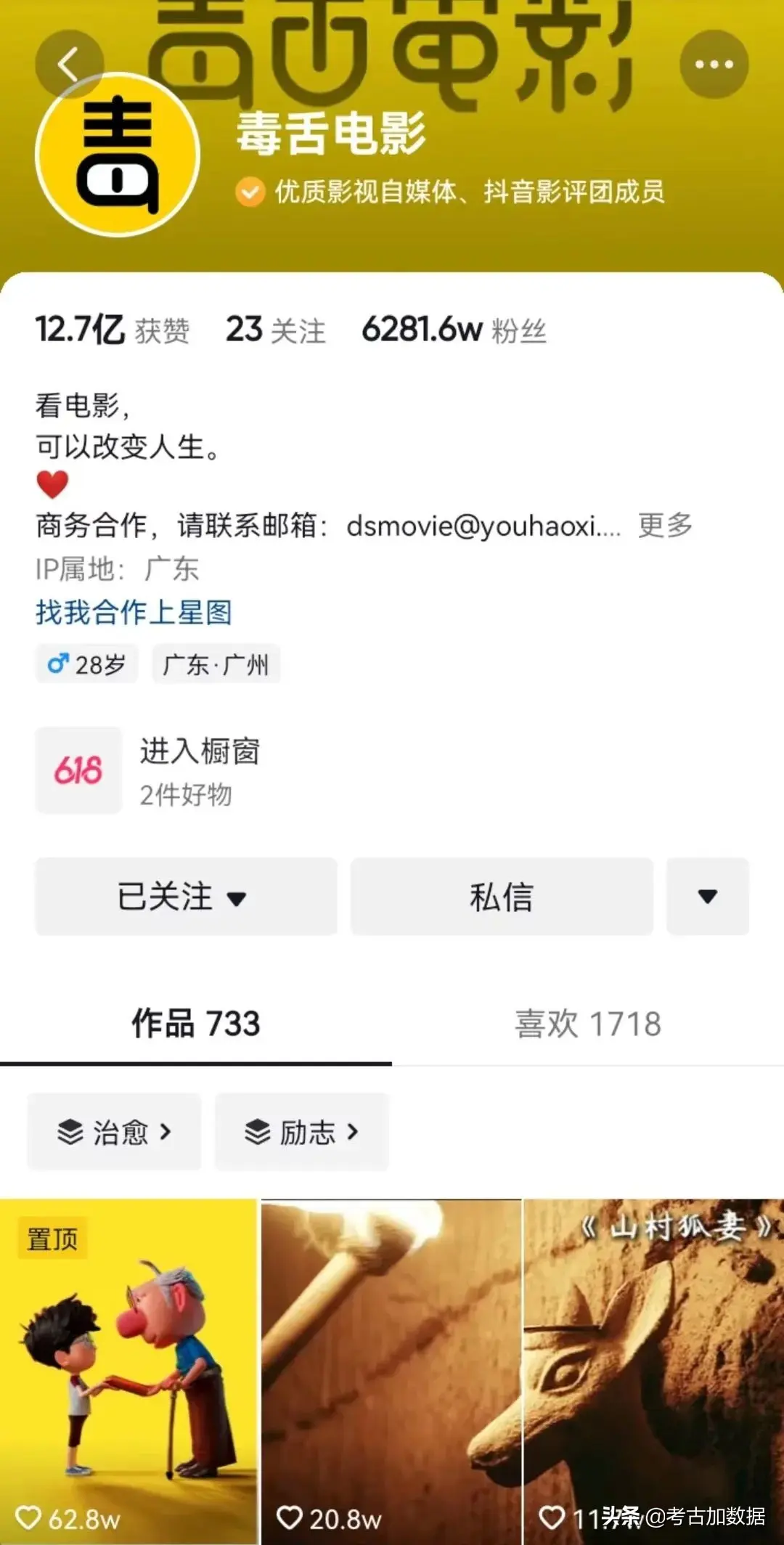Screen dimensions: 784x1545
Task: Open the 已关注 follow options
Action: pos(186,897)
